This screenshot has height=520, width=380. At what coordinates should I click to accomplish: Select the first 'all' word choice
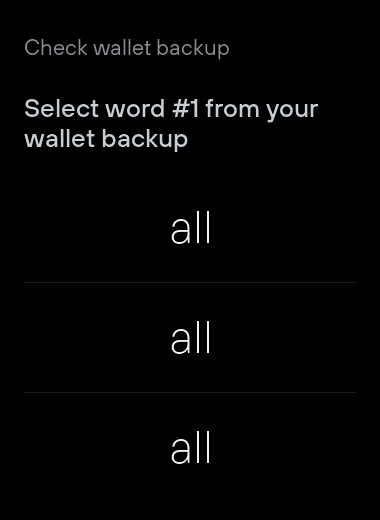[x=190, y=228]
